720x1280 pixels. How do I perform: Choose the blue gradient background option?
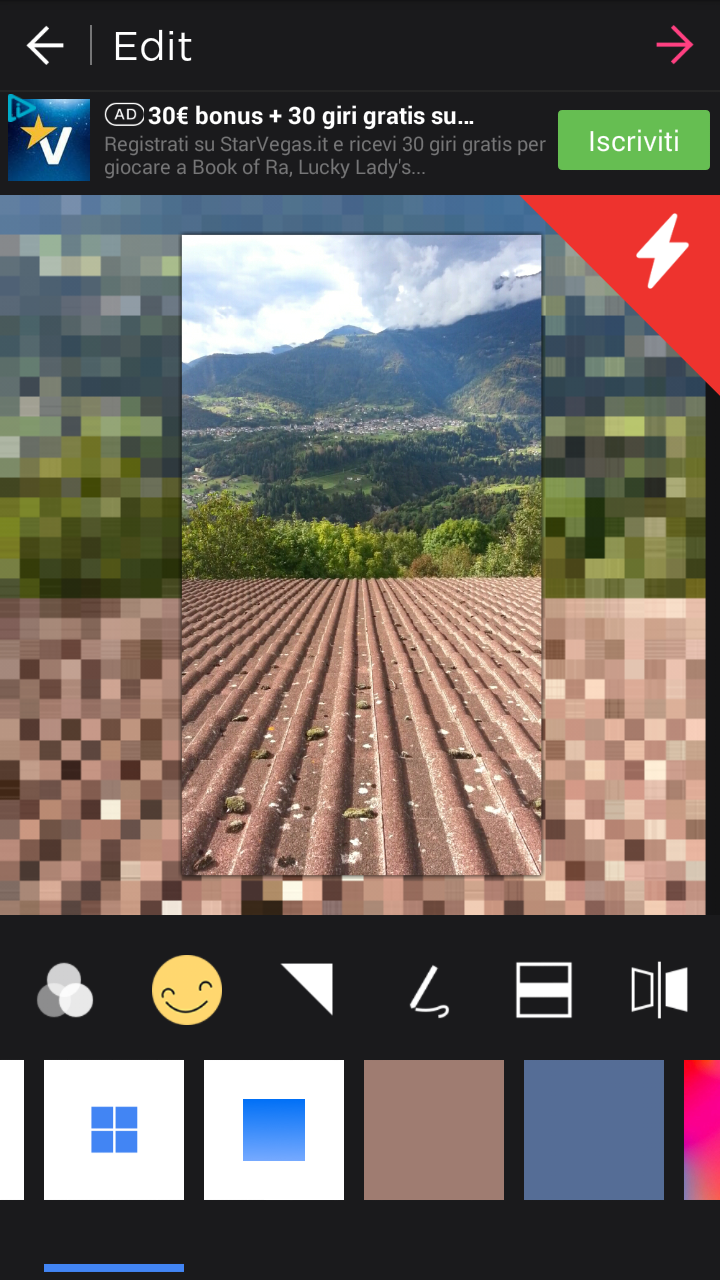click(x=274, y=1130)
